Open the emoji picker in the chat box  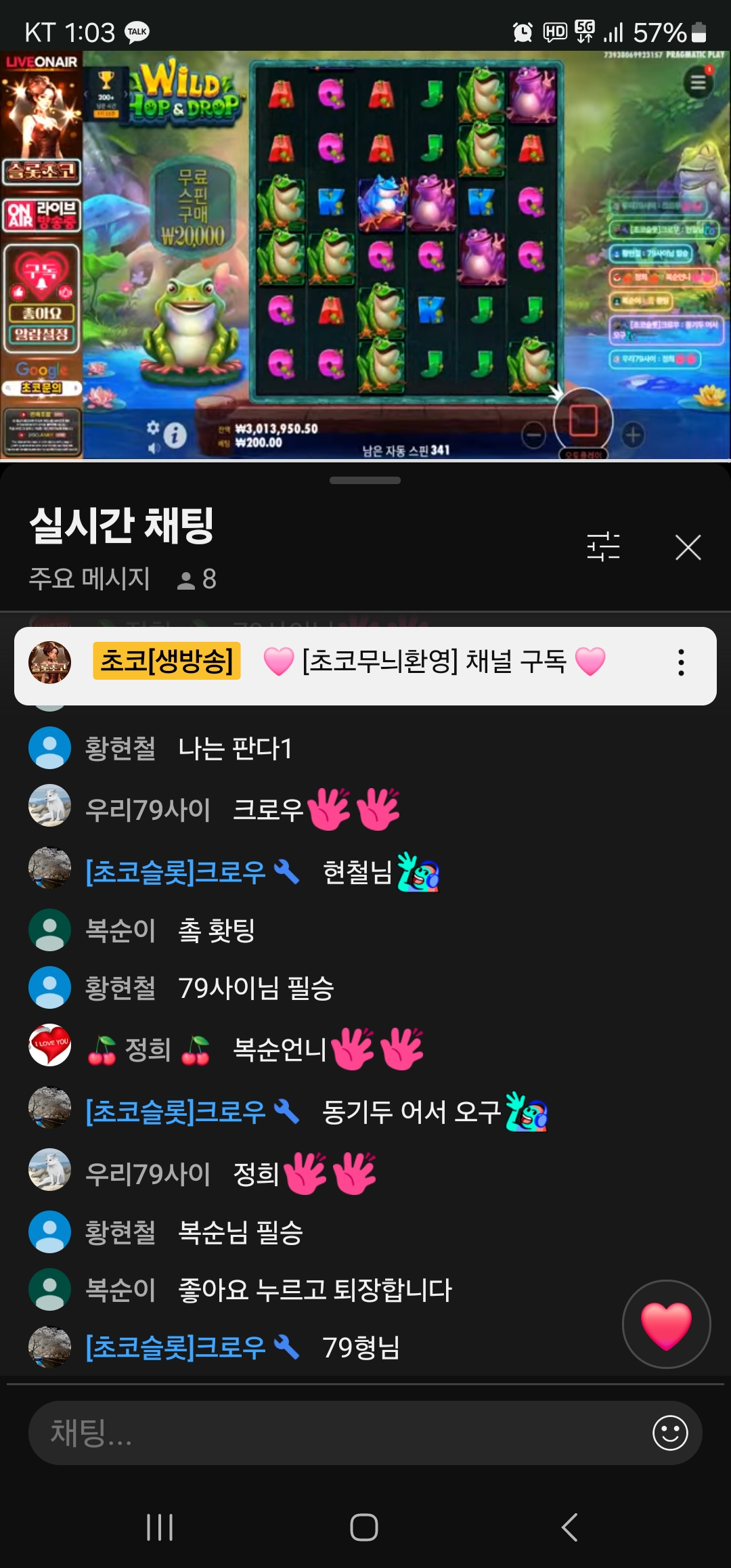coord(669,1433)
